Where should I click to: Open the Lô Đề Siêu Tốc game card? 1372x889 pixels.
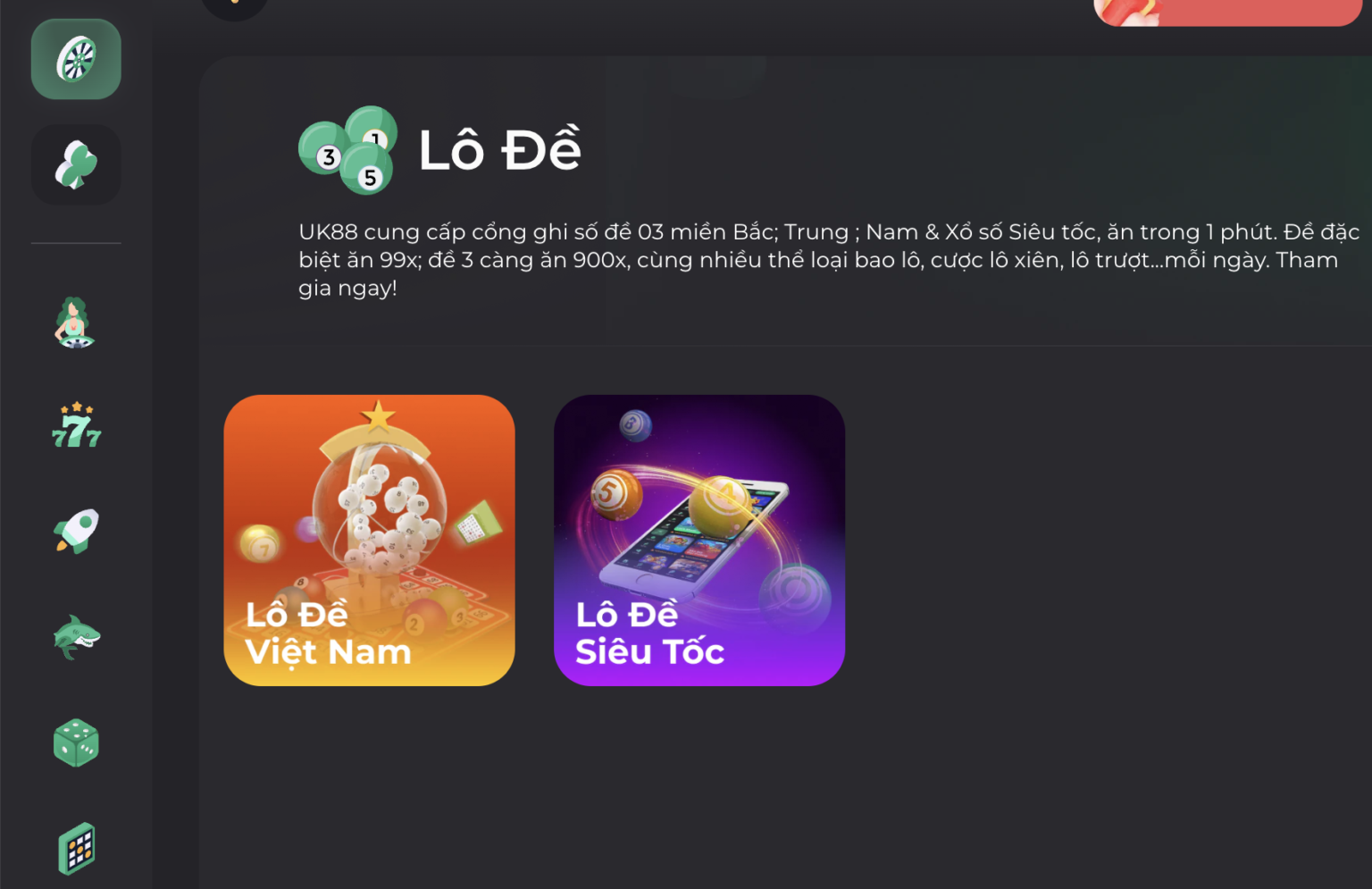coord(699,540)
